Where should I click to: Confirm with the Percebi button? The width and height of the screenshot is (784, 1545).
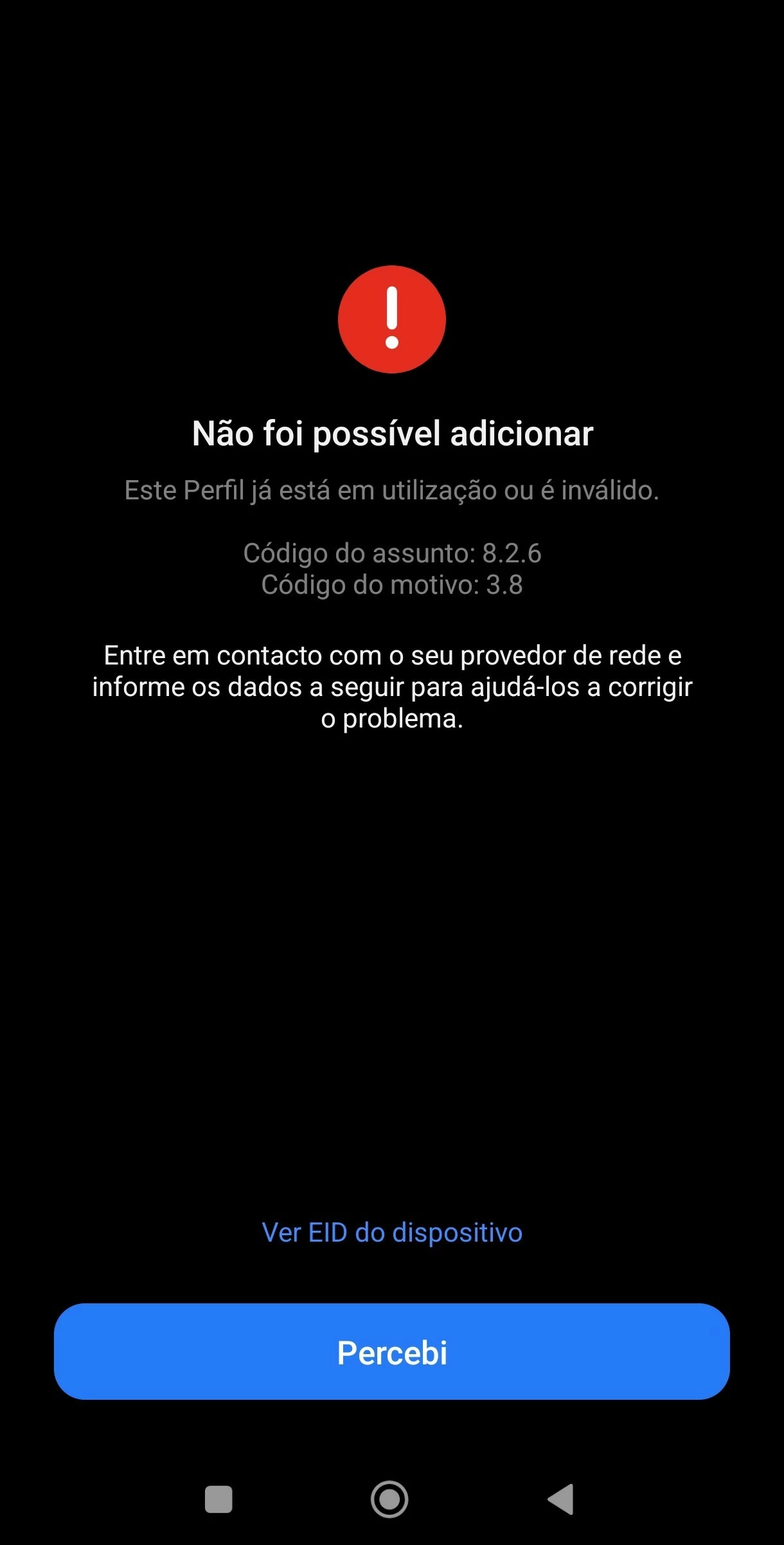coord(392,1352)
